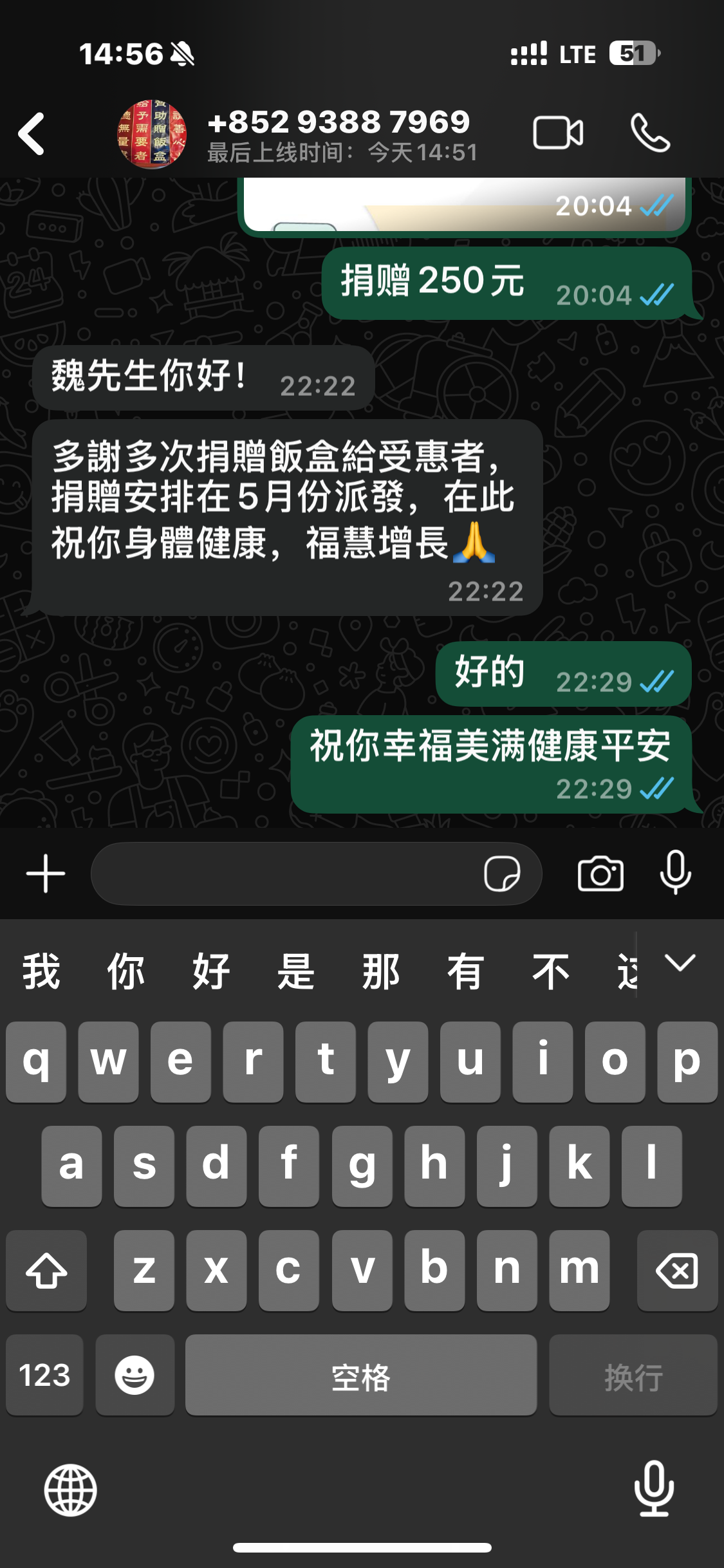Switch the keyboard to 123 number mode
The image size is (724, 1568).
44,1375
